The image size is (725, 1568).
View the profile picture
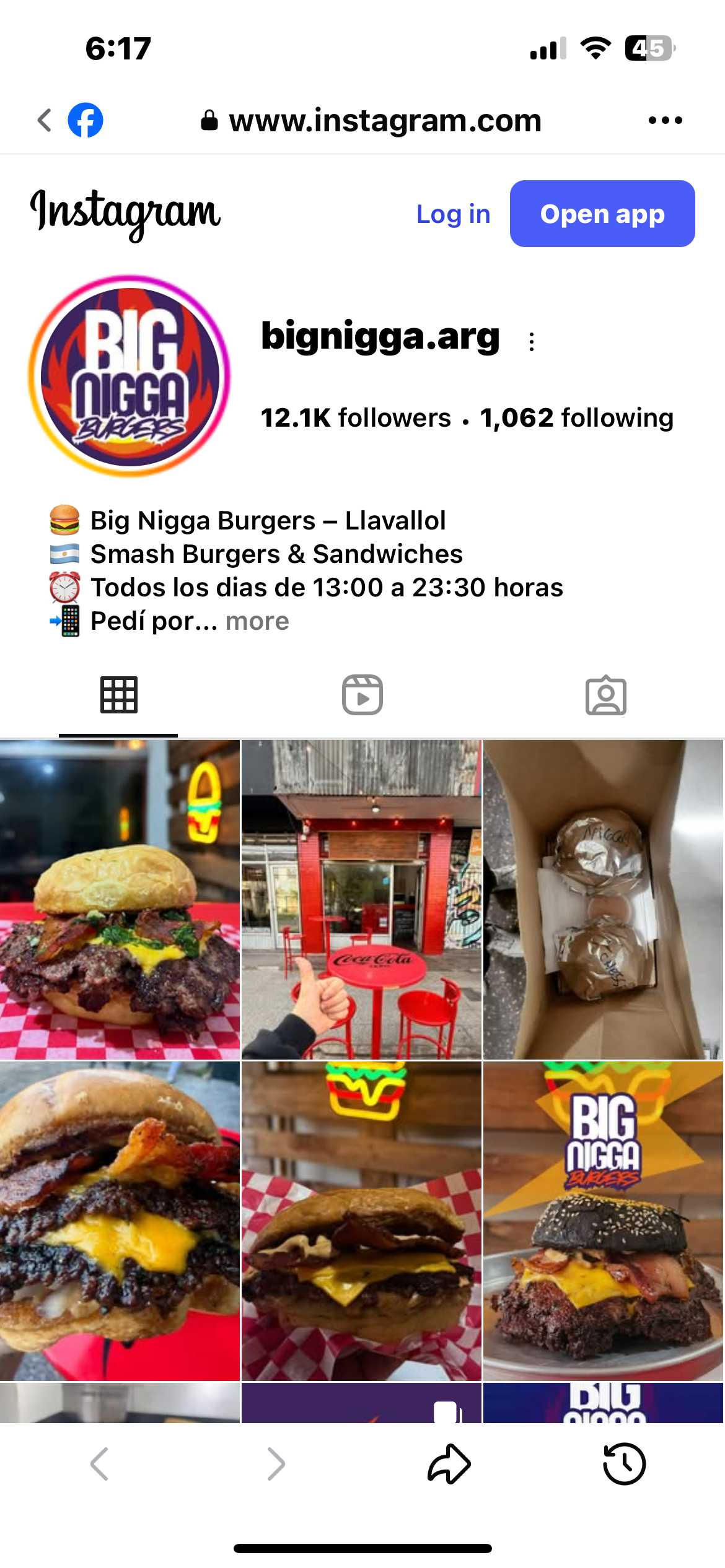[130, 376]
